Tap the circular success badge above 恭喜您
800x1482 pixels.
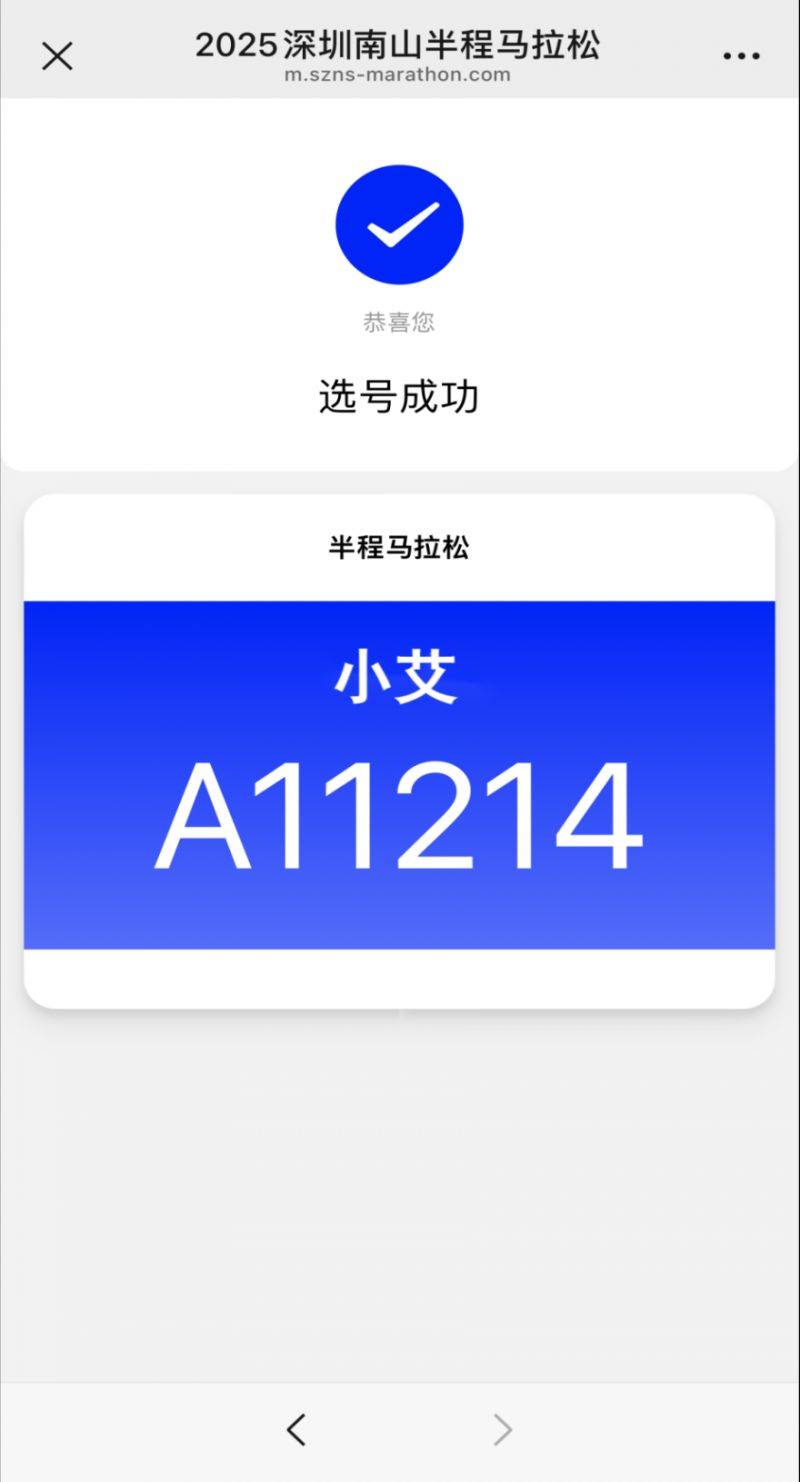click(x=399, y=224)
